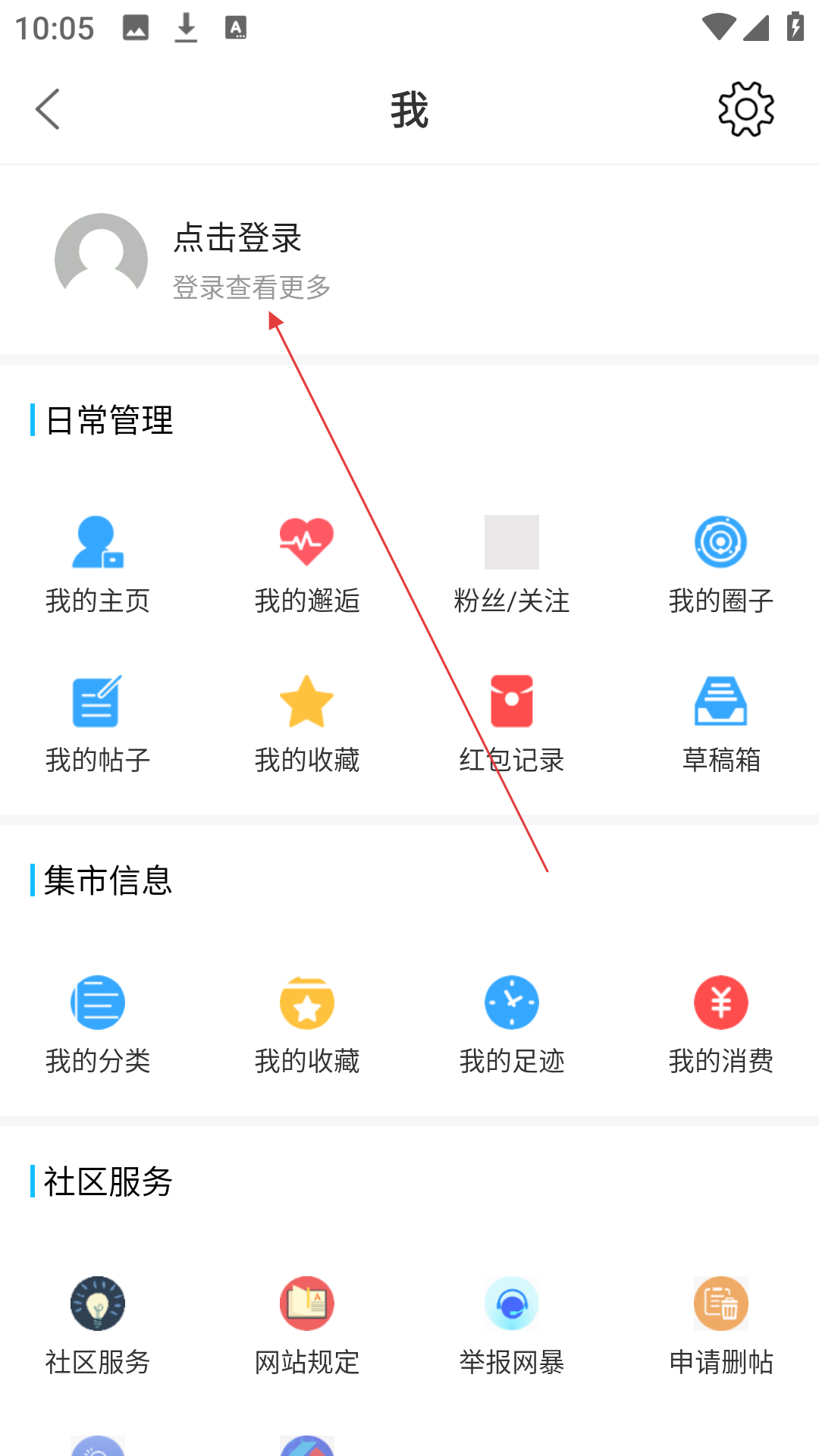Screen dimensions: 819x1456
Task: Open 我的消费
Action: pos(720,1024)
